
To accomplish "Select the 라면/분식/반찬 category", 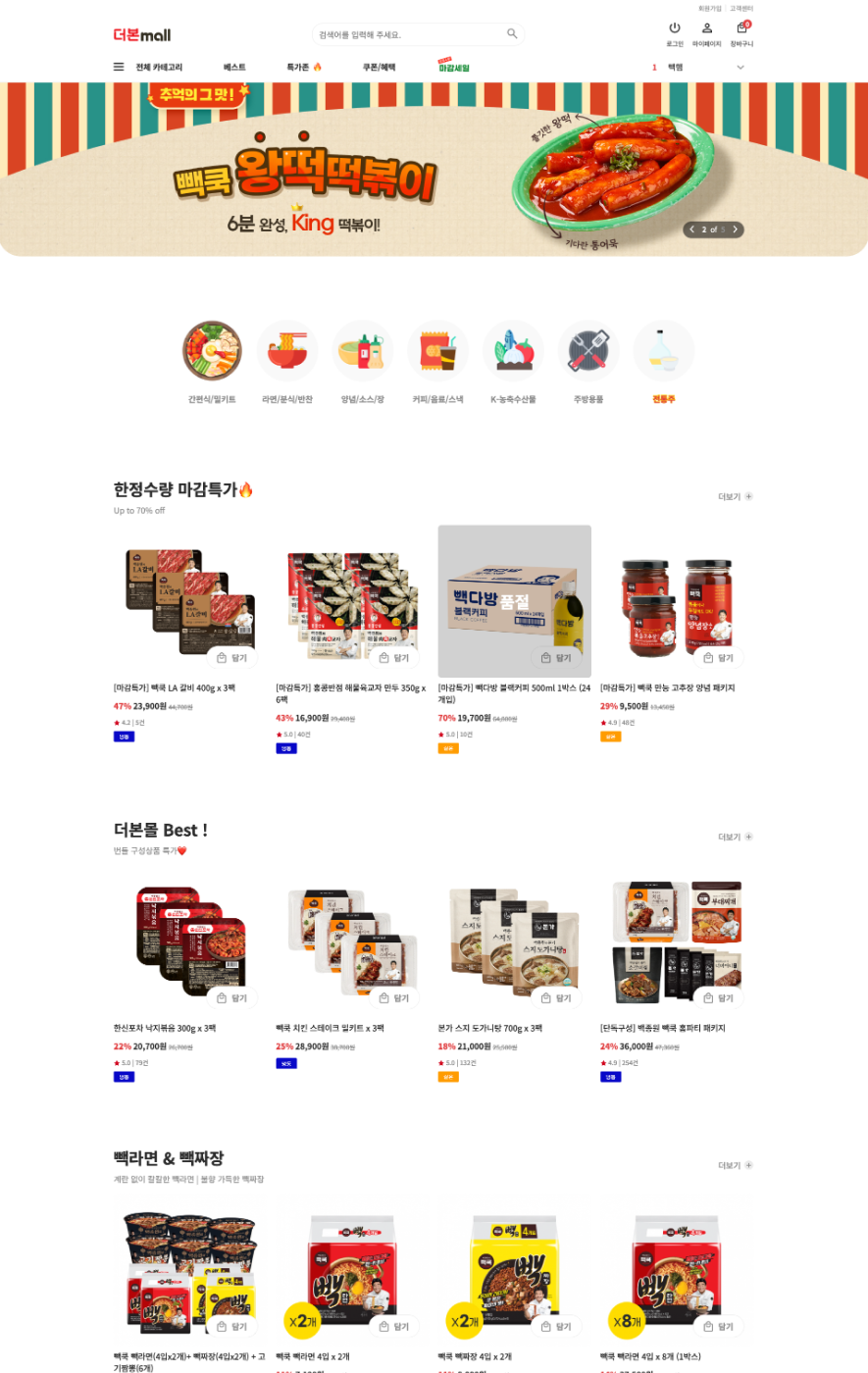I will coord(287,351).
